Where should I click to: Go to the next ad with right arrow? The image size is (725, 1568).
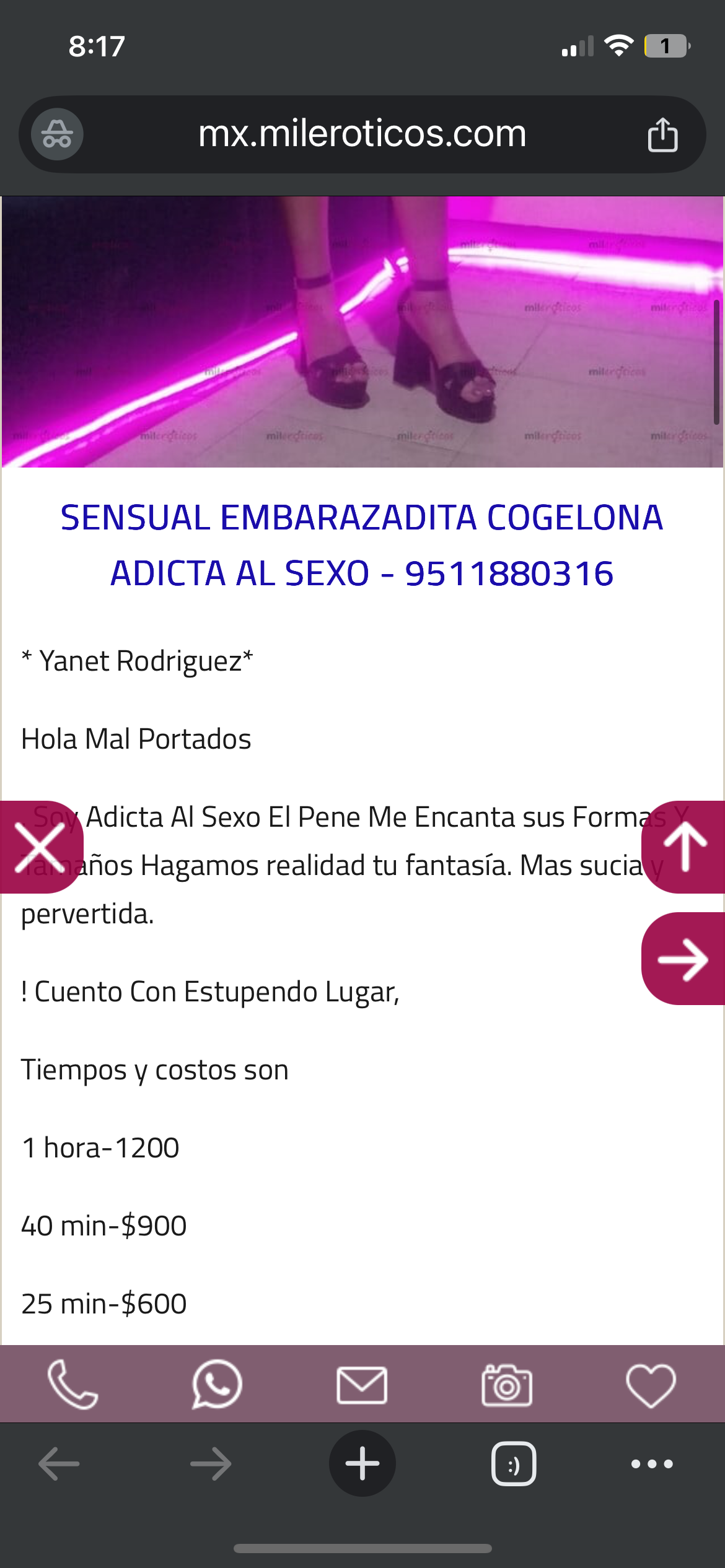(683, 959)
